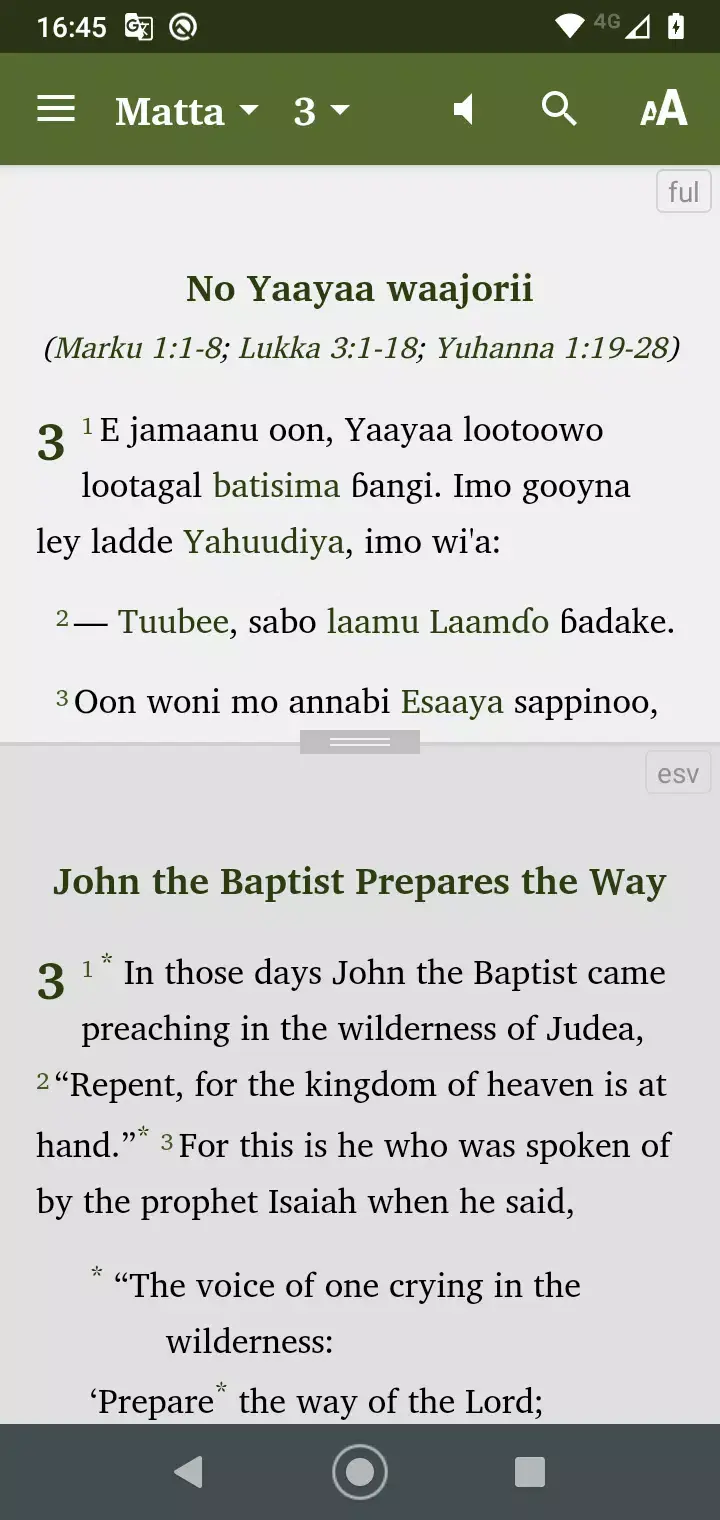Image resolution: width=720 pixels, height=1520 pixels.
Task: Tap the 'Esaaya' prophet link
Action: [454, 701]
